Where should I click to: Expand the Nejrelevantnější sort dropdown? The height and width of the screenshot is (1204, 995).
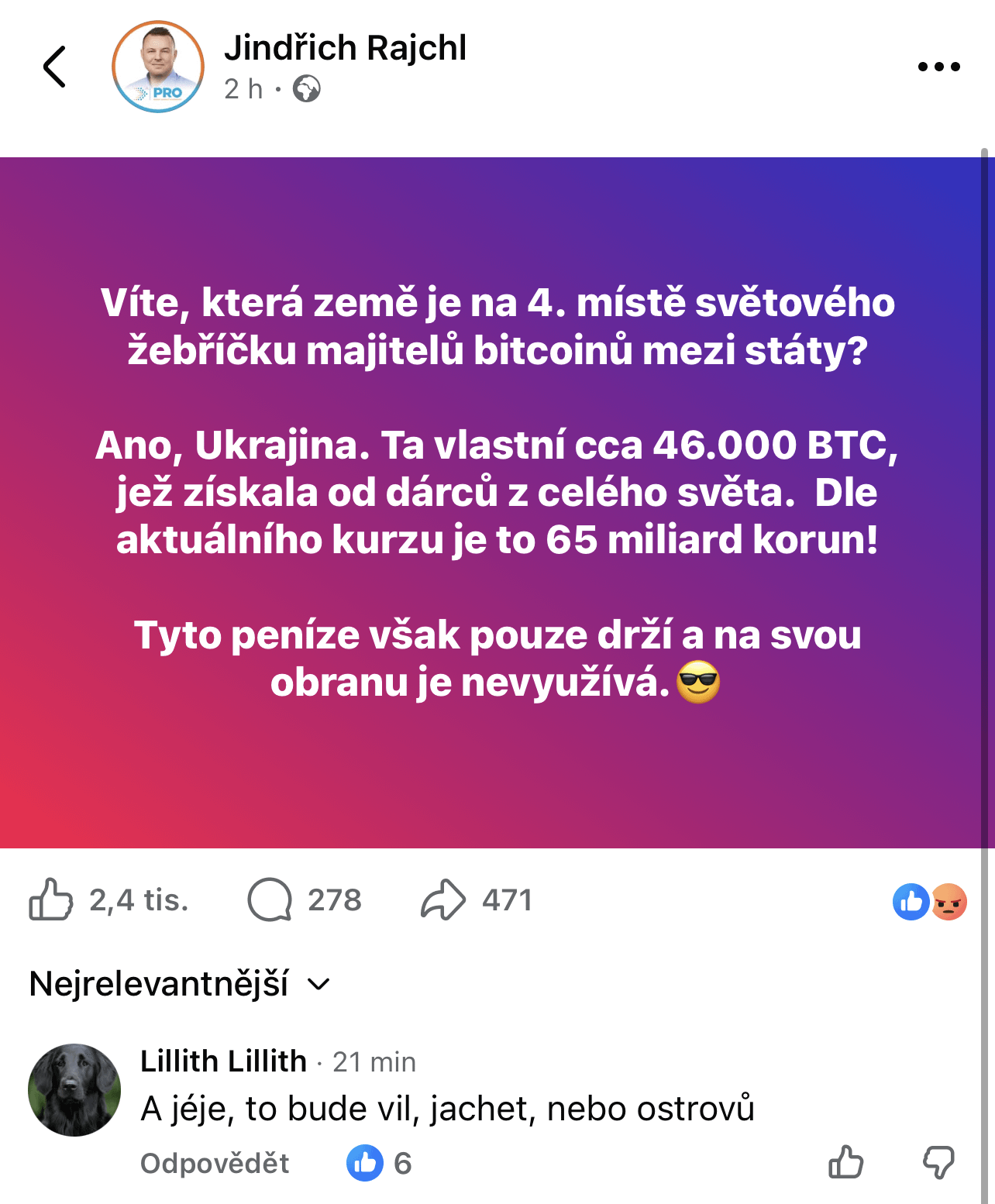[x=180, y=984]
